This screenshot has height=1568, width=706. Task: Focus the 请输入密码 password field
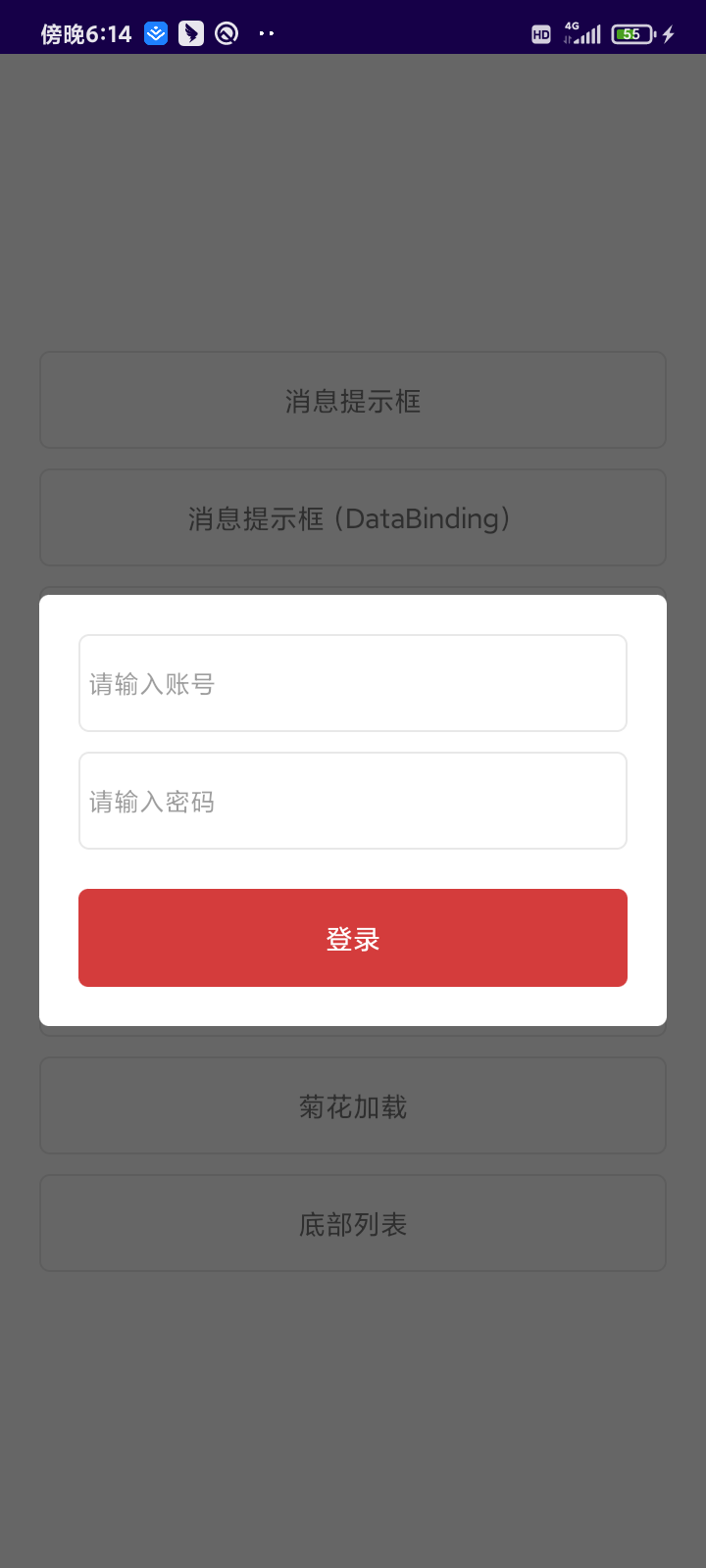[353, 801]
